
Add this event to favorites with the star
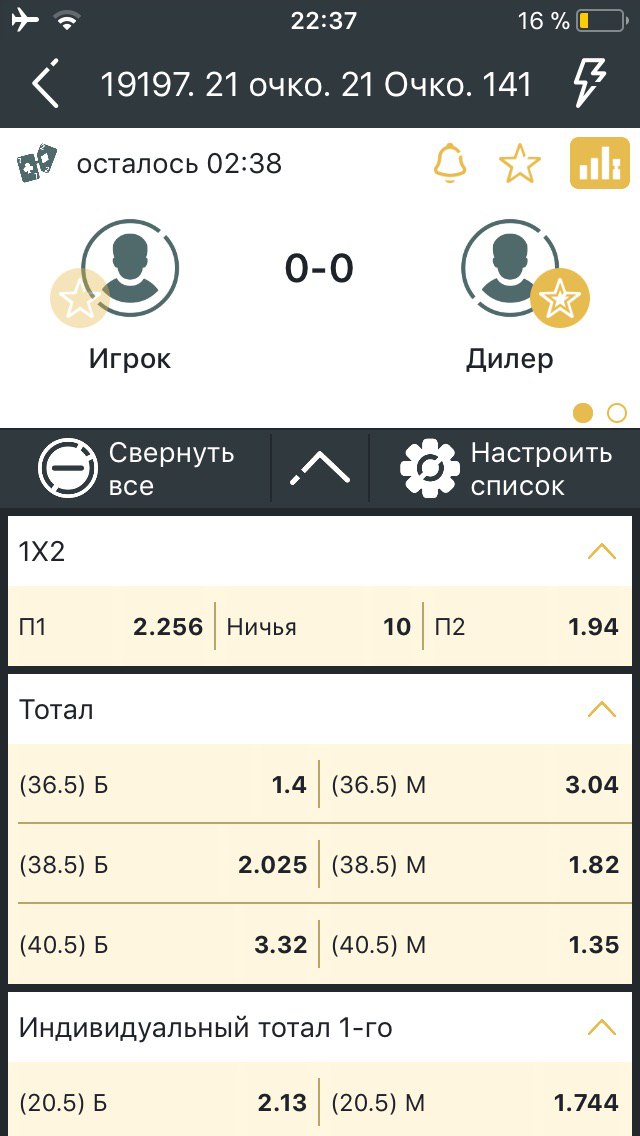point(520,163)
